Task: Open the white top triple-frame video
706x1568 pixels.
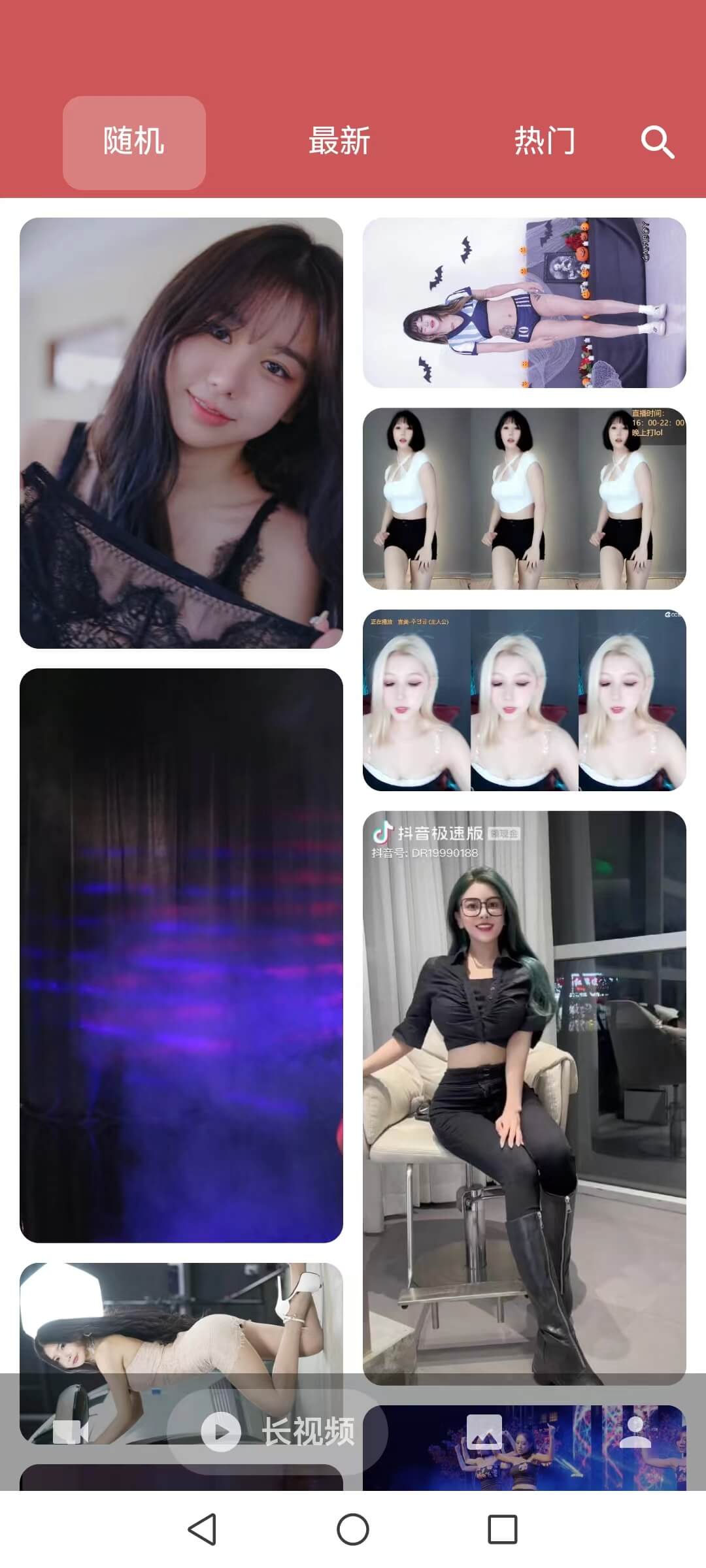Action: click(x=524, y=498)
